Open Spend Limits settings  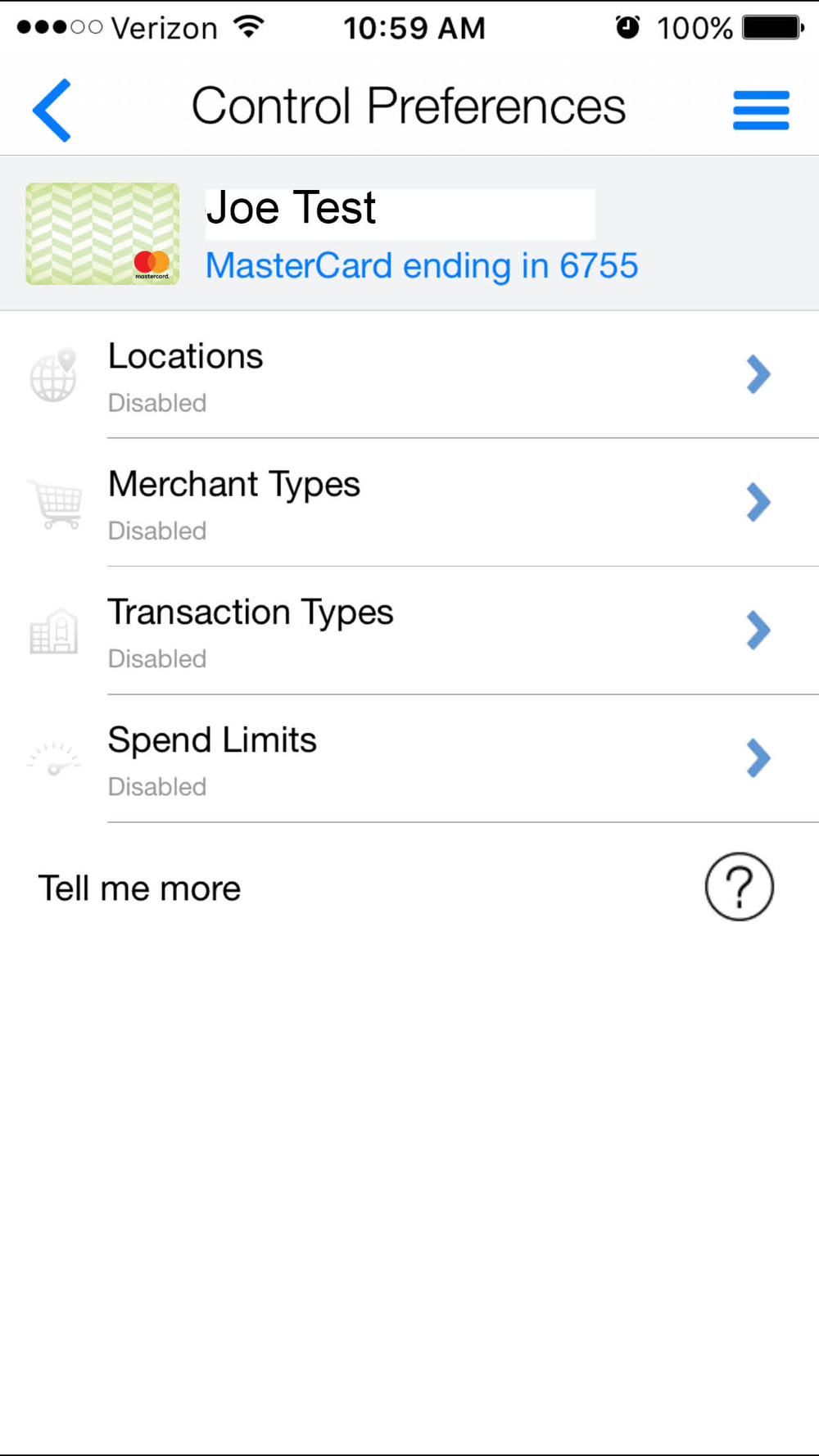point(409,758)
